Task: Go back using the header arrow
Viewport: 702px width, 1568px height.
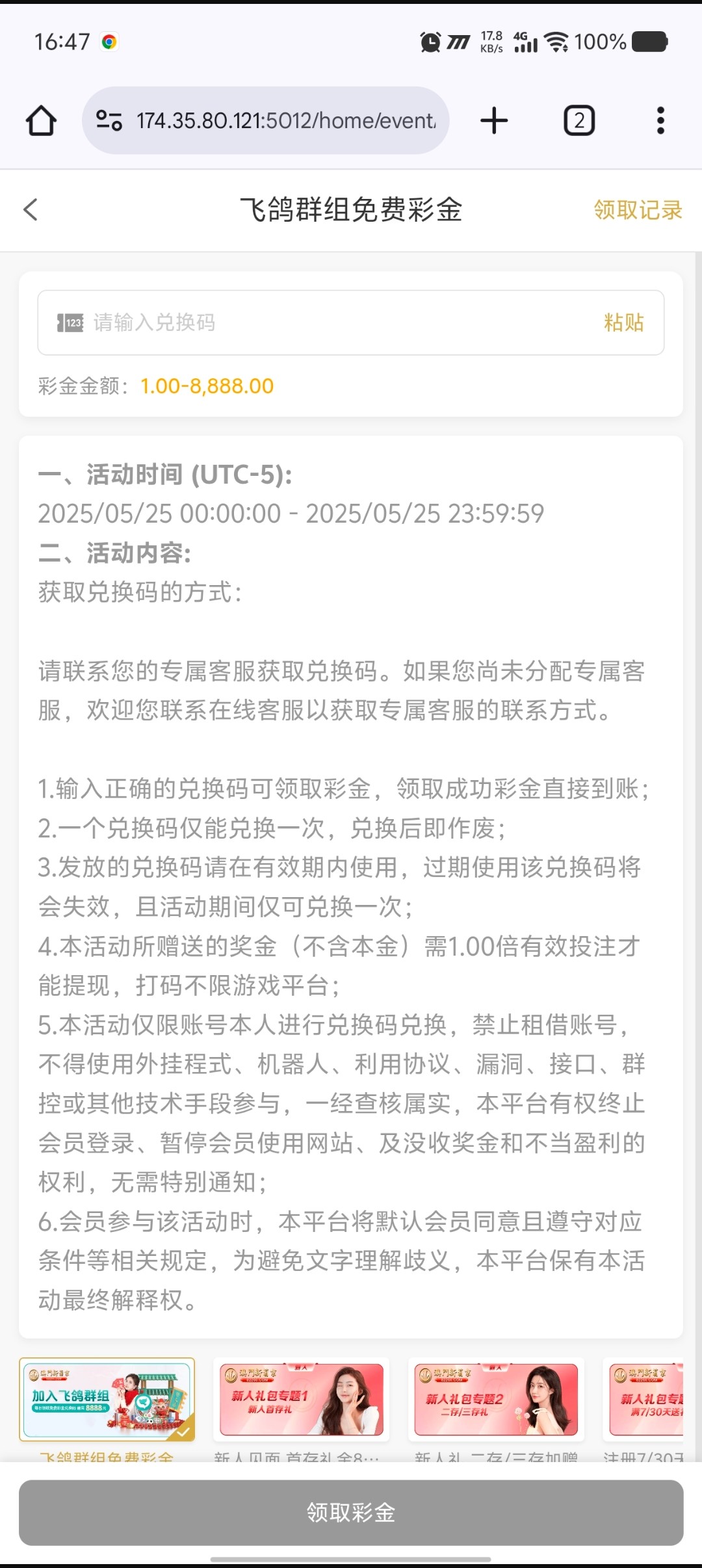Action: tap(31, 210)
